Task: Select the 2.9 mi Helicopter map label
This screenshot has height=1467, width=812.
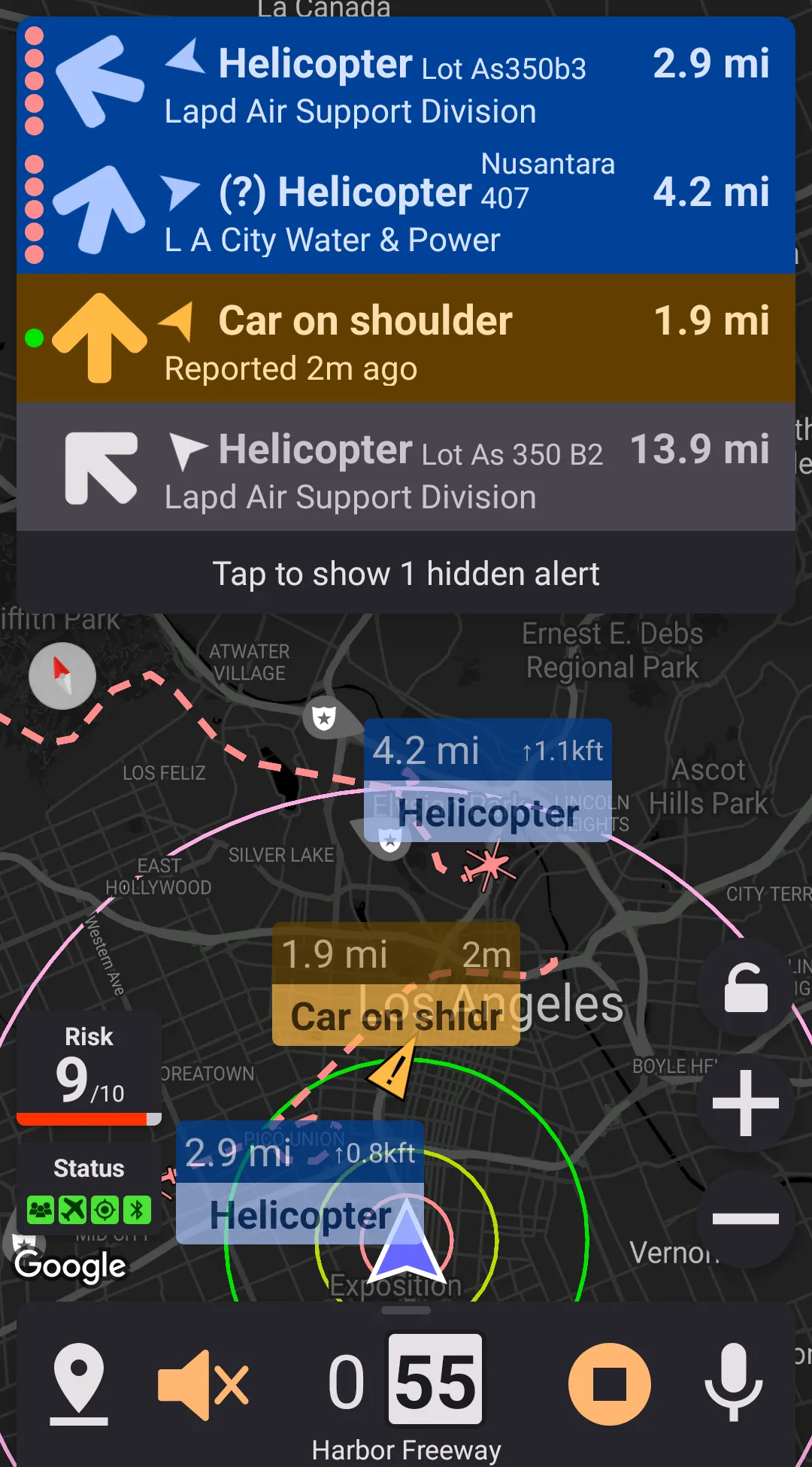Action: tap(299, 1183)
